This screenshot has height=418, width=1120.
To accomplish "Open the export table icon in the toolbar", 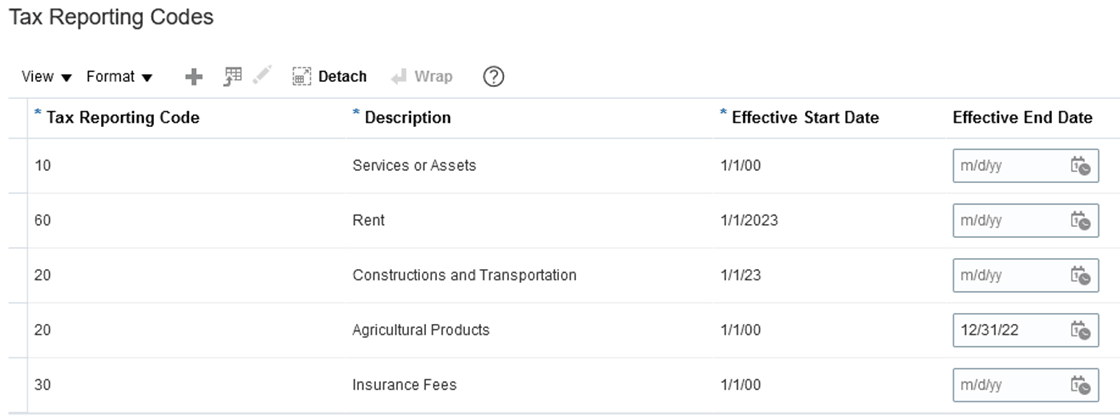I will pos(233,77).
